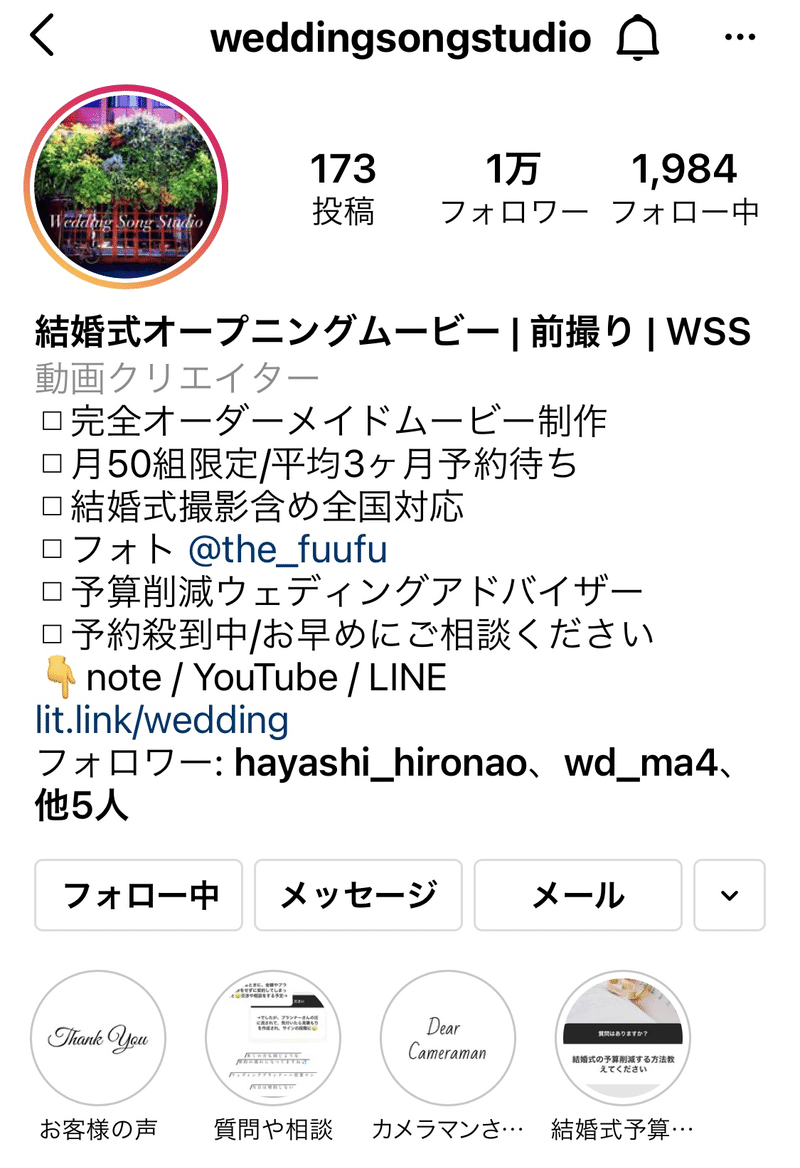Open the お客様の声 story highlight
Screen dimensions: 800x1168
[98, 1038]
